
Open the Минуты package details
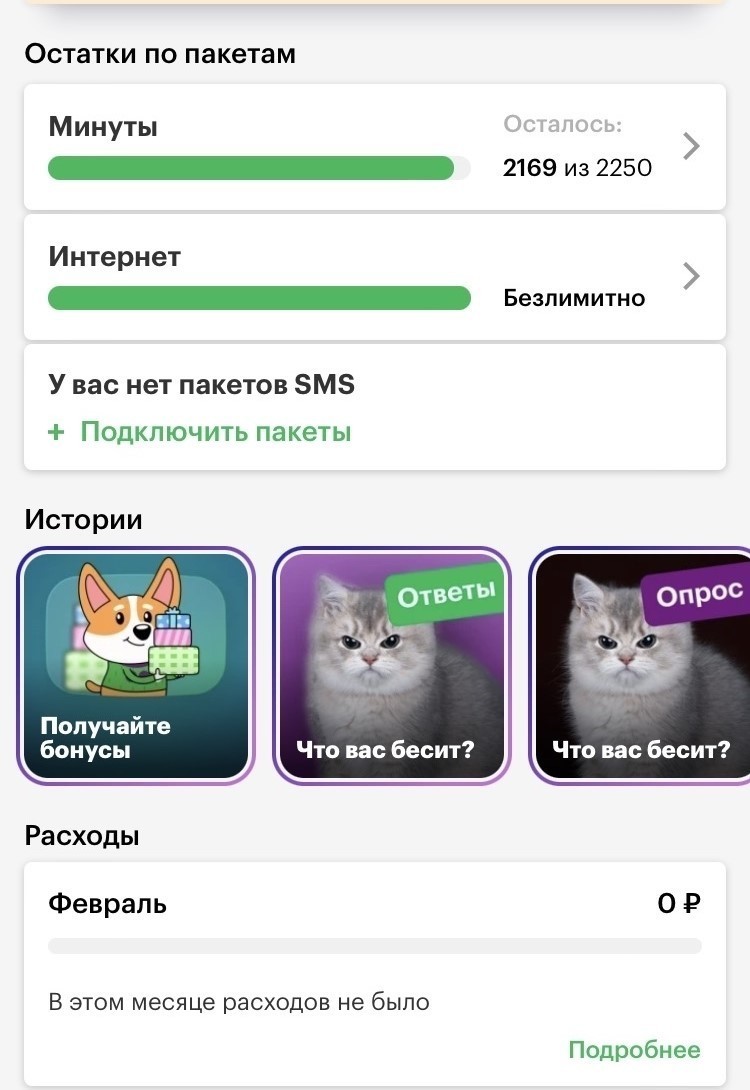point(690,147)
